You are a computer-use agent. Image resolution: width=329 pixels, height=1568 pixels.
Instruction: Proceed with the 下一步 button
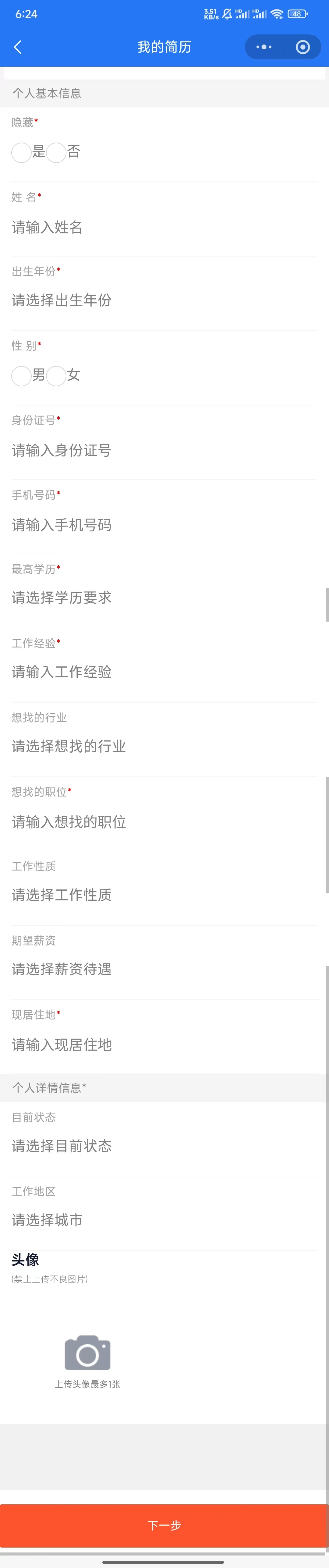click(164, 1525)
